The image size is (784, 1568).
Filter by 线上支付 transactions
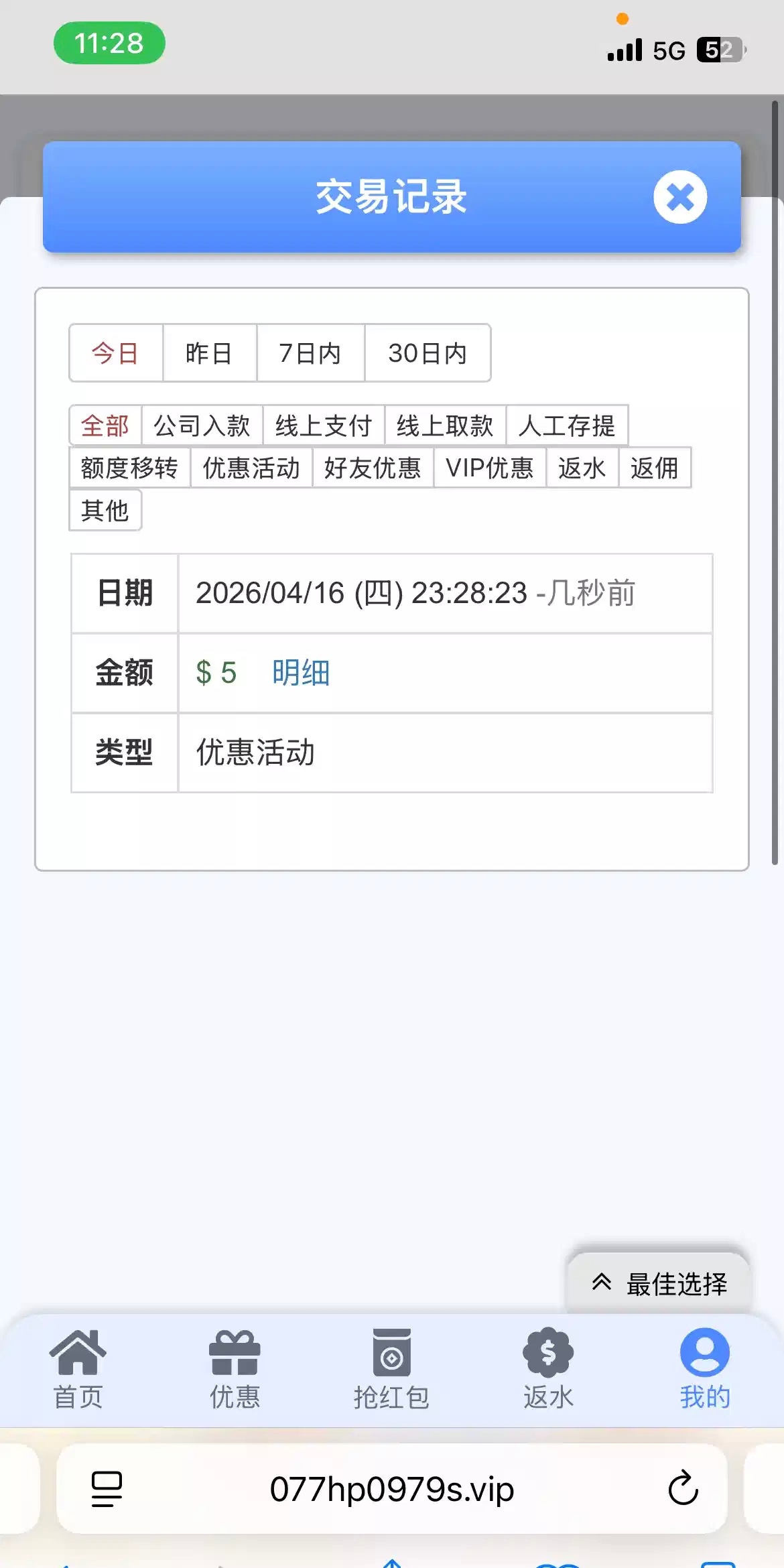pyautogui.click(x=324, y=426)
